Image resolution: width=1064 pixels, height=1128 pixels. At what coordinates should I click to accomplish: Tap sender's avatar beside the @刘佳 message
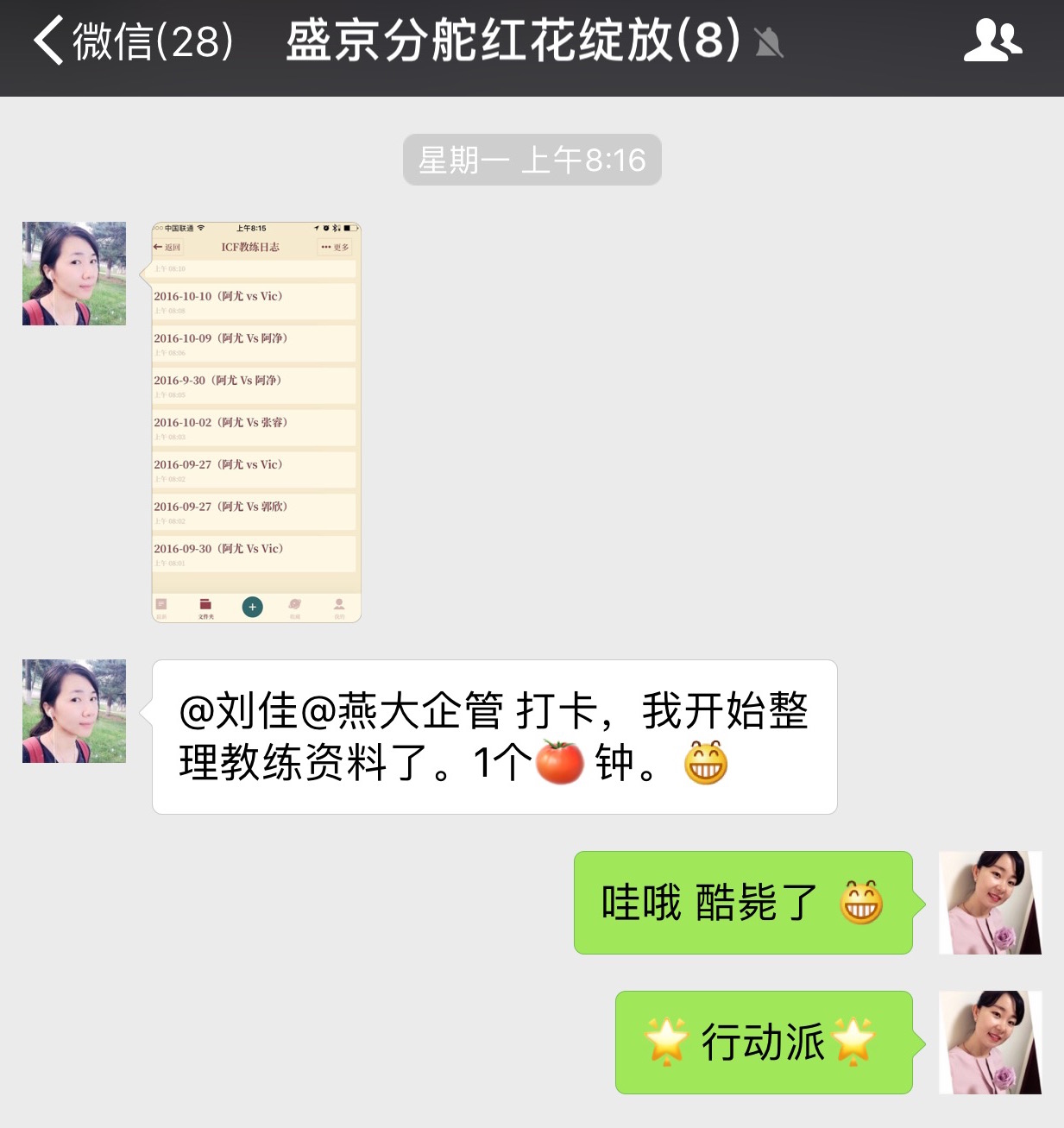tap(74, 711)
